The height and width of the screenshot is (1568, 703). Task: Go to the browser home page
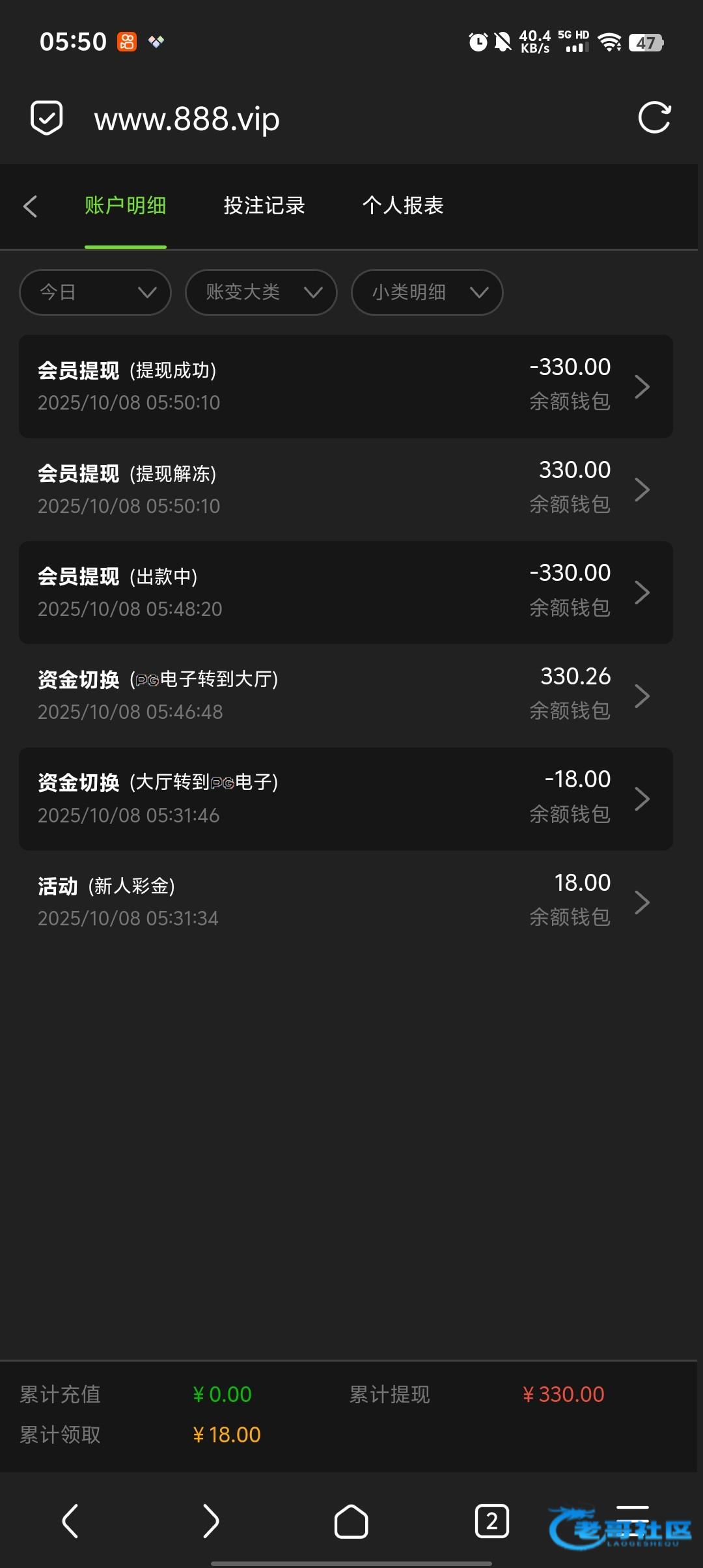point(351,1521)
